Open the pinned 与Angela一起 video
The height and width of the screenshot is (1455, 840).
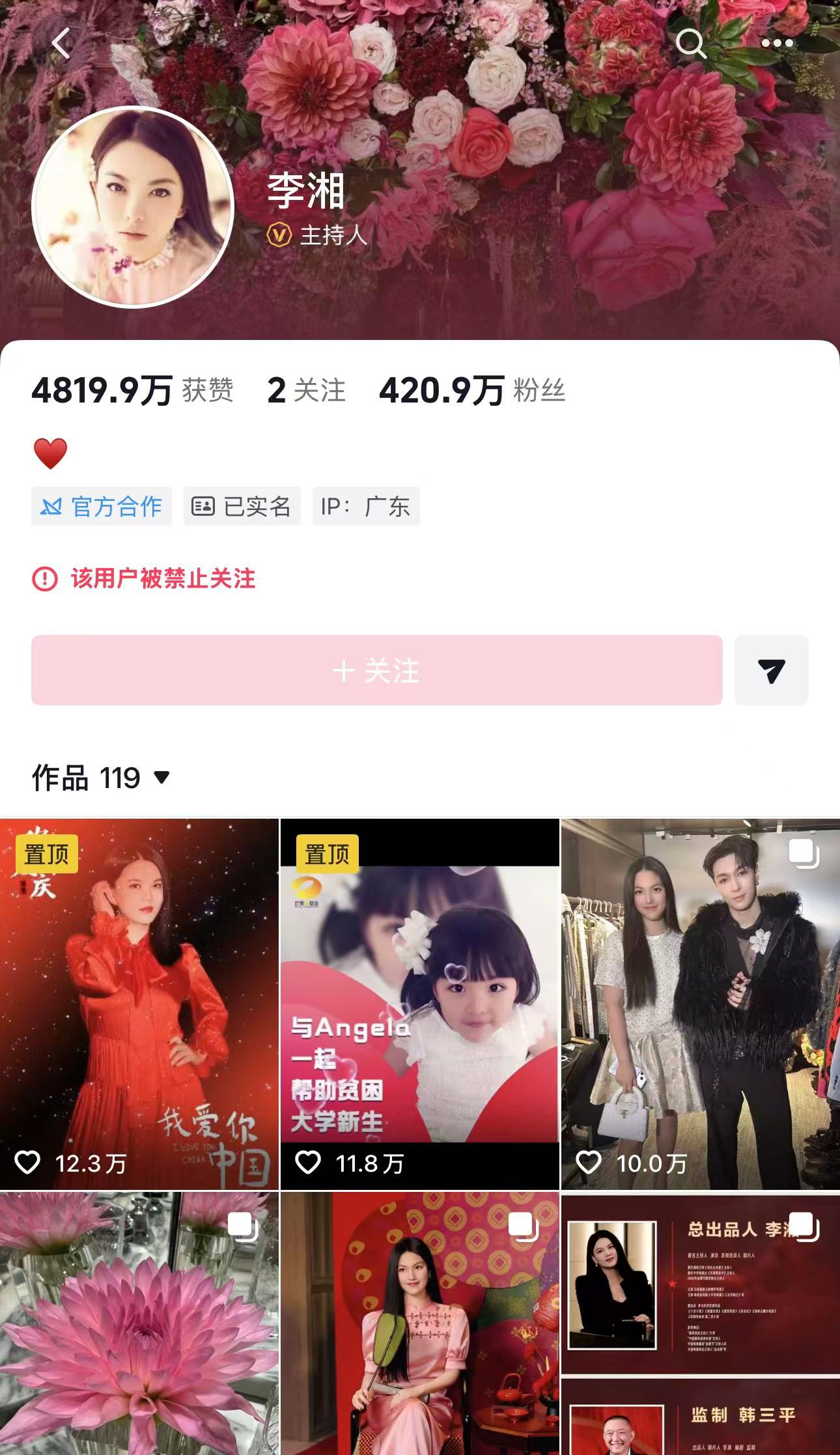click(419, 1004)
